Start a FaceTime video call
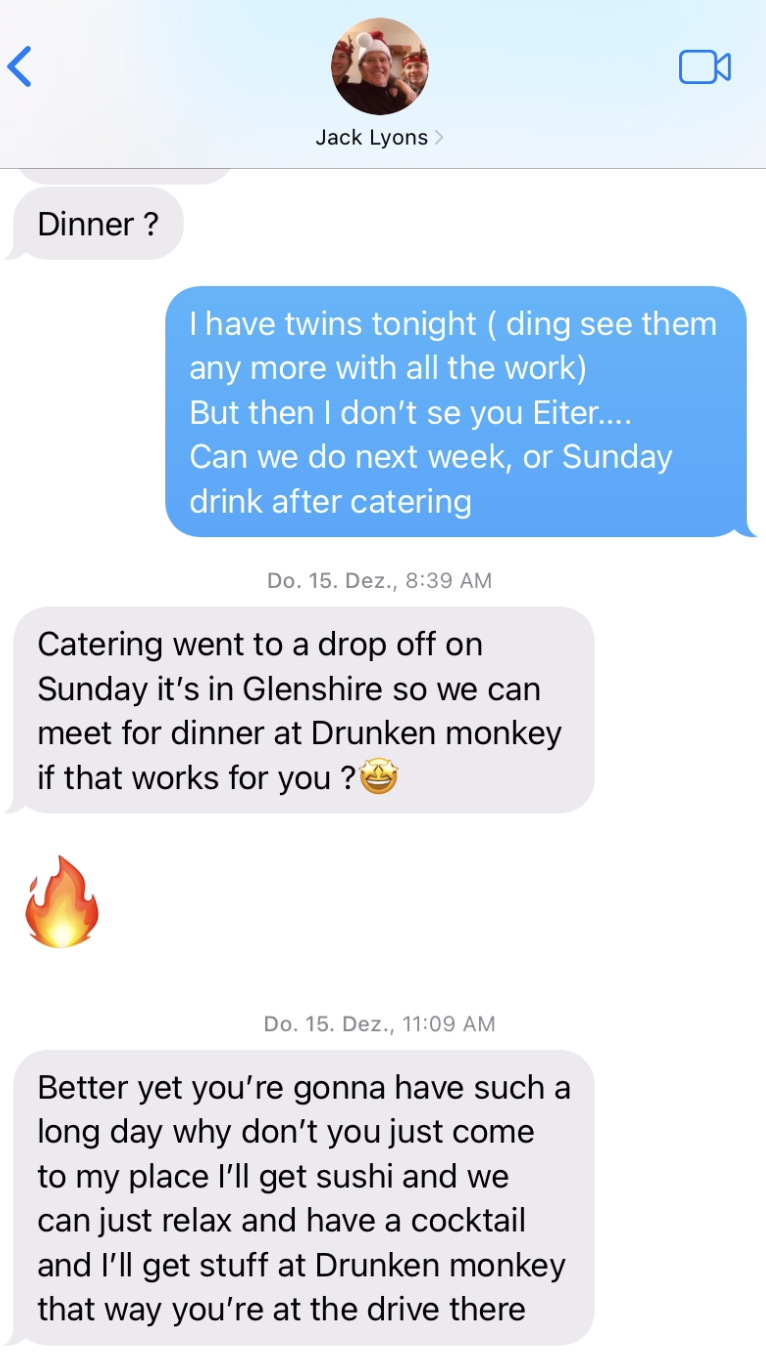The width and height of the screenshot is (766, 1368). [705, 67]
